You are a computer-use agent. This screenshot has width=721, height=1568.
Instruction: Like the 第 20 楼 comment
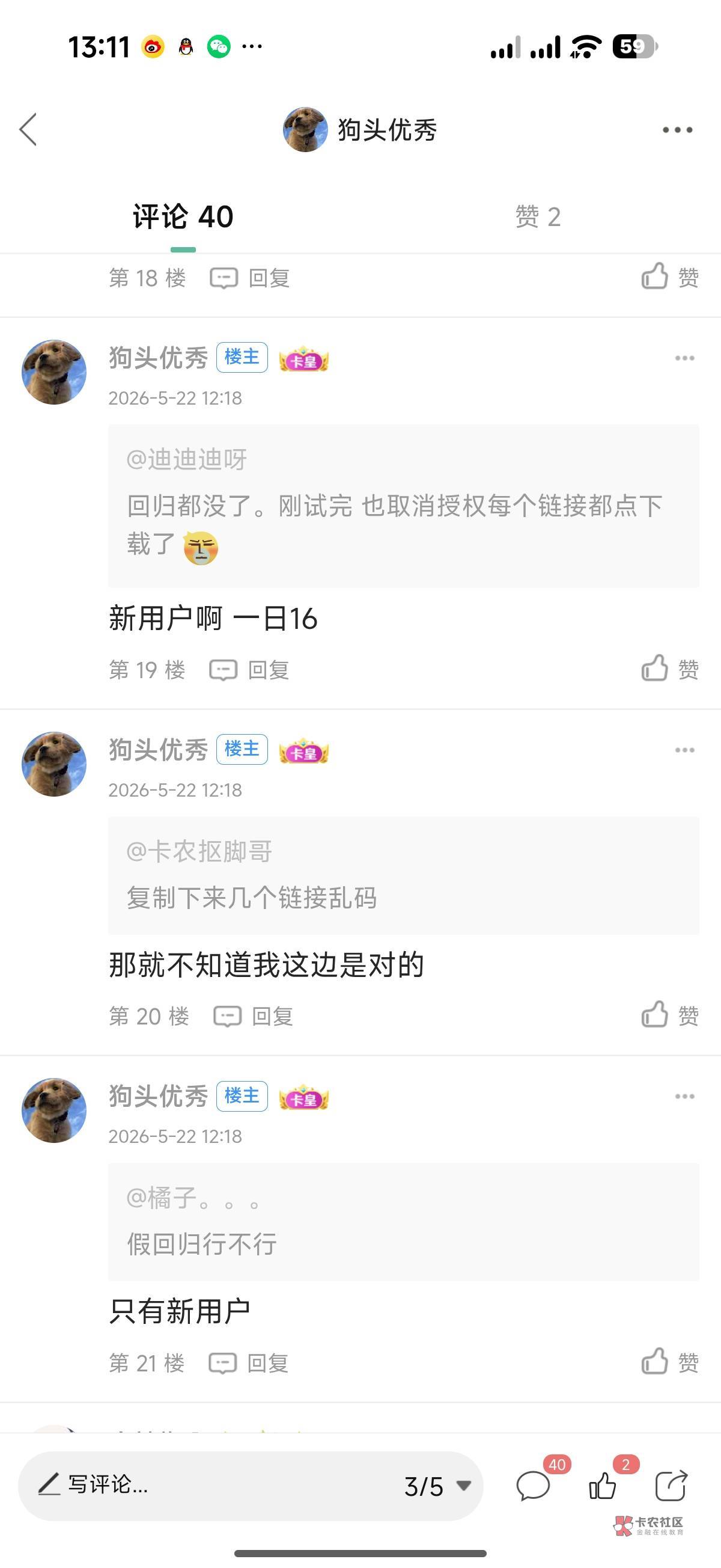(670, 1015)
